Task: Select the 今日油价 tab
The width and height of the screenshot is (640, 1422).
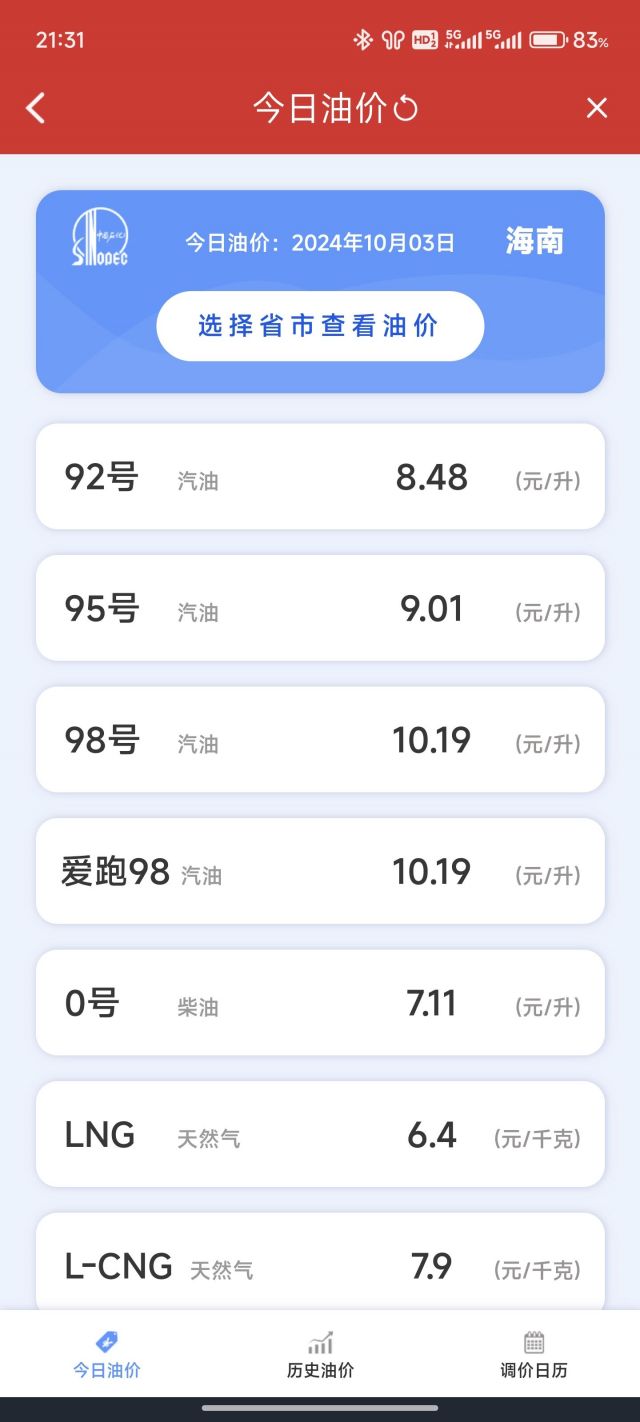Action: (107, 1355)
